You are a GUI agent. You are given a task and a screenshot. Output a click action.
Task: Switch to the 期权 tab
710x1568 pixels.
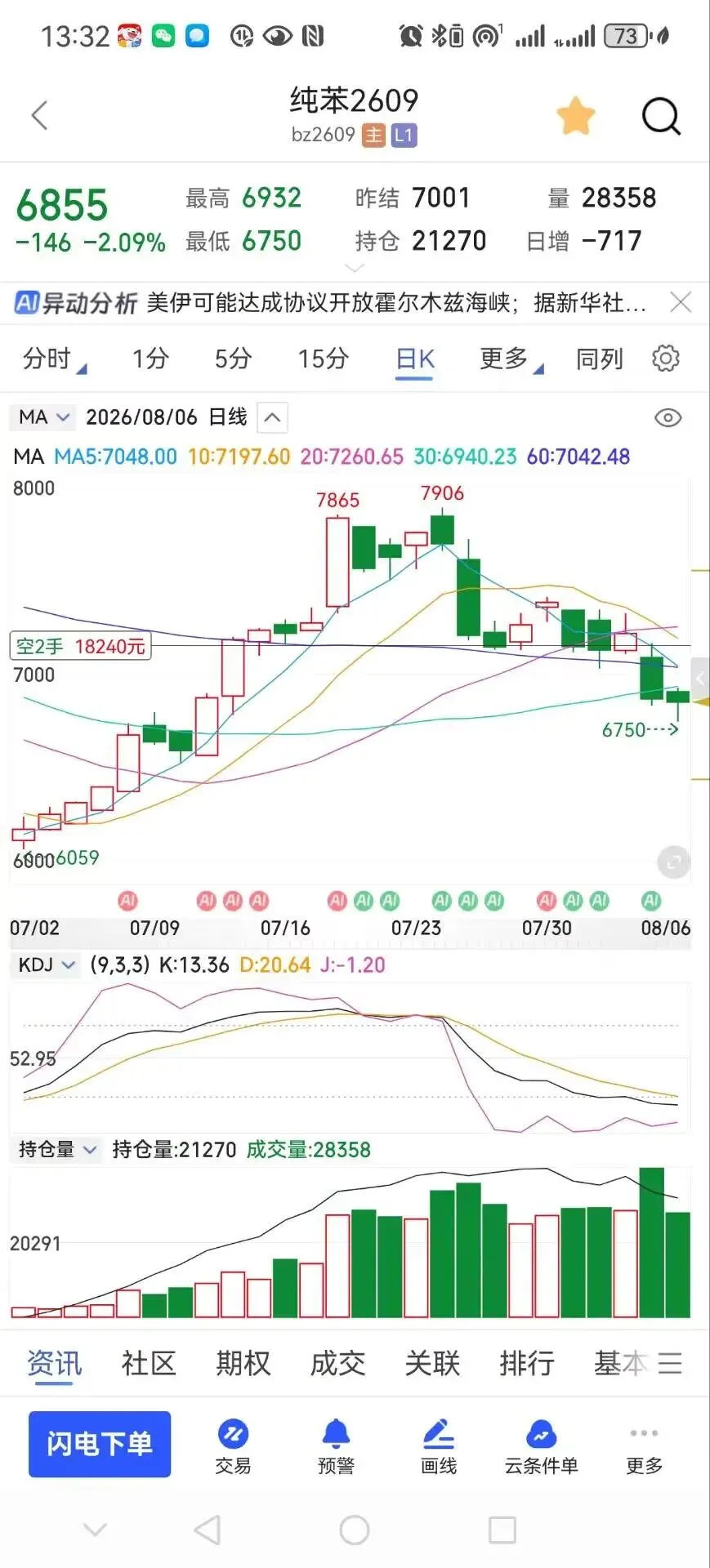[243, 1363]
